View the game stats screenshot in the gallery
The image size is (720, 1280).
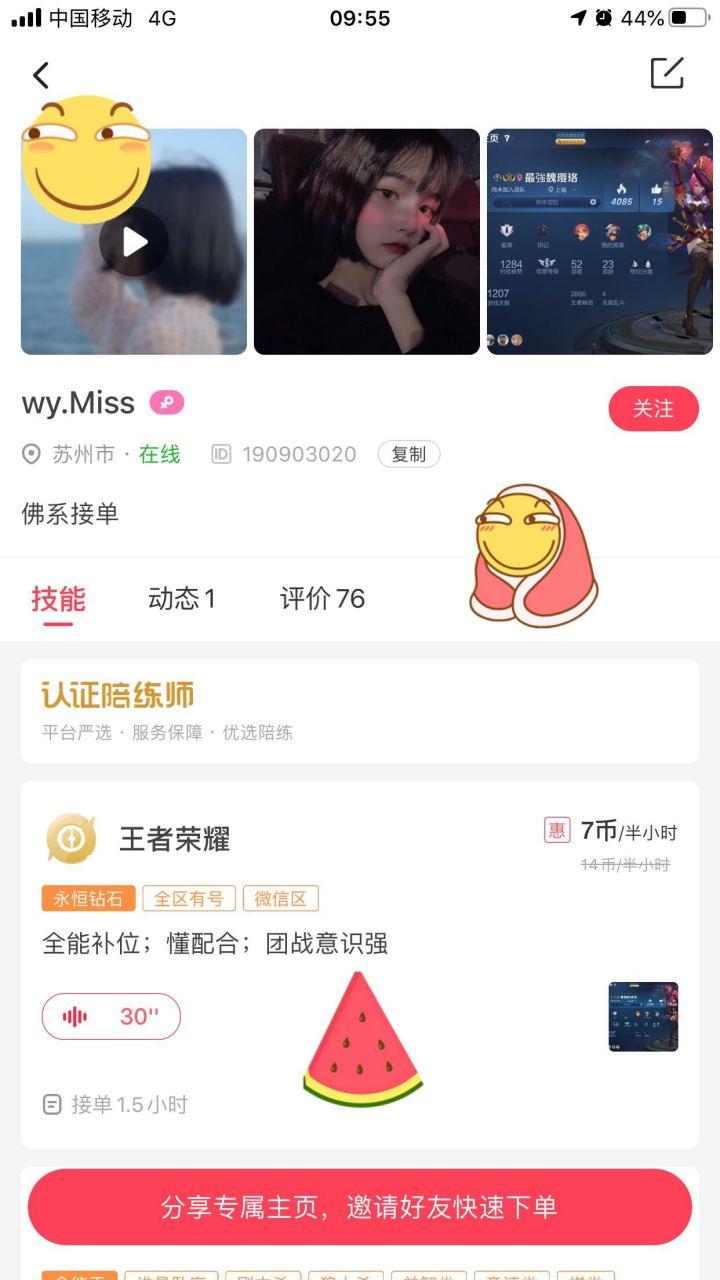tap(599, 242)
